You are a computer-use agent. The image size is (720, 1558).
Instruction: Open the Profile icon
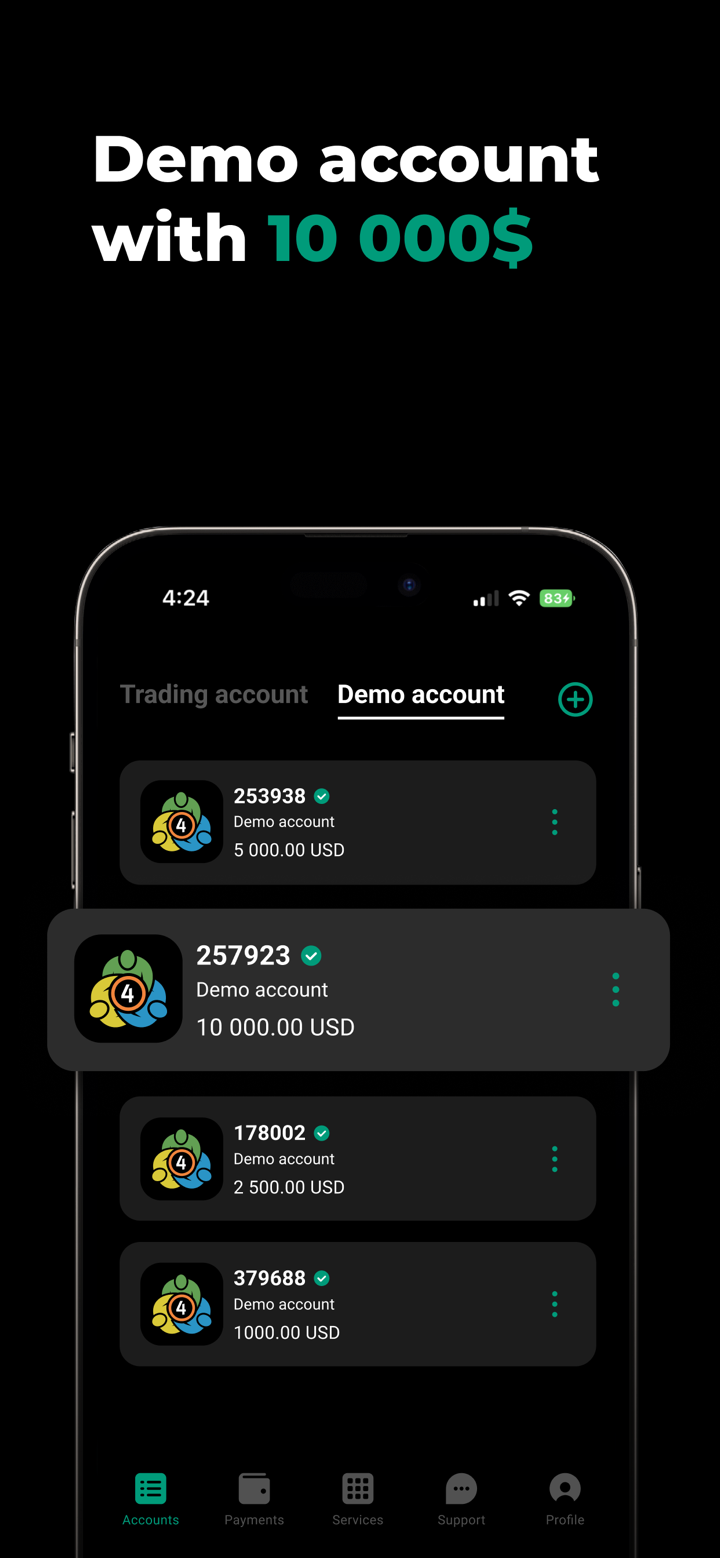[x=564, y=1486]
